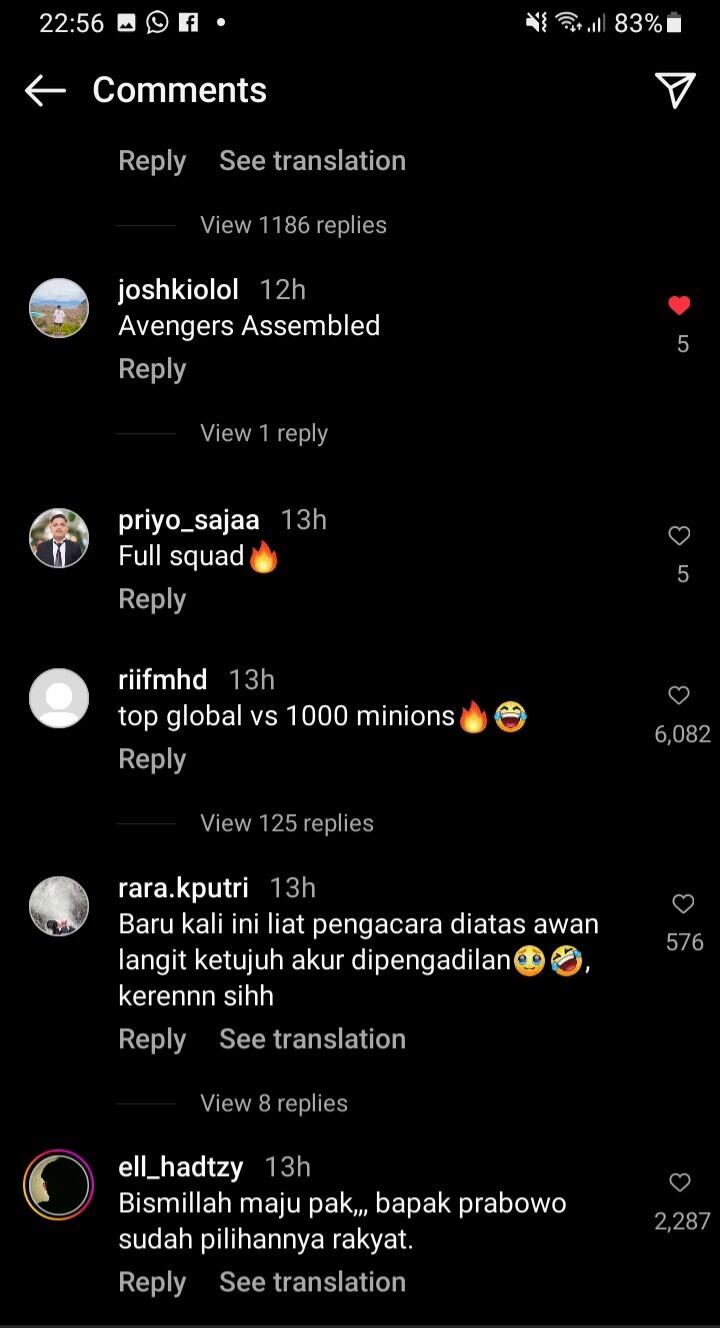This screenshot has width=720, height=1328.
Task: Tap the share paper-plane icon
Action: [x=676, y=89]
